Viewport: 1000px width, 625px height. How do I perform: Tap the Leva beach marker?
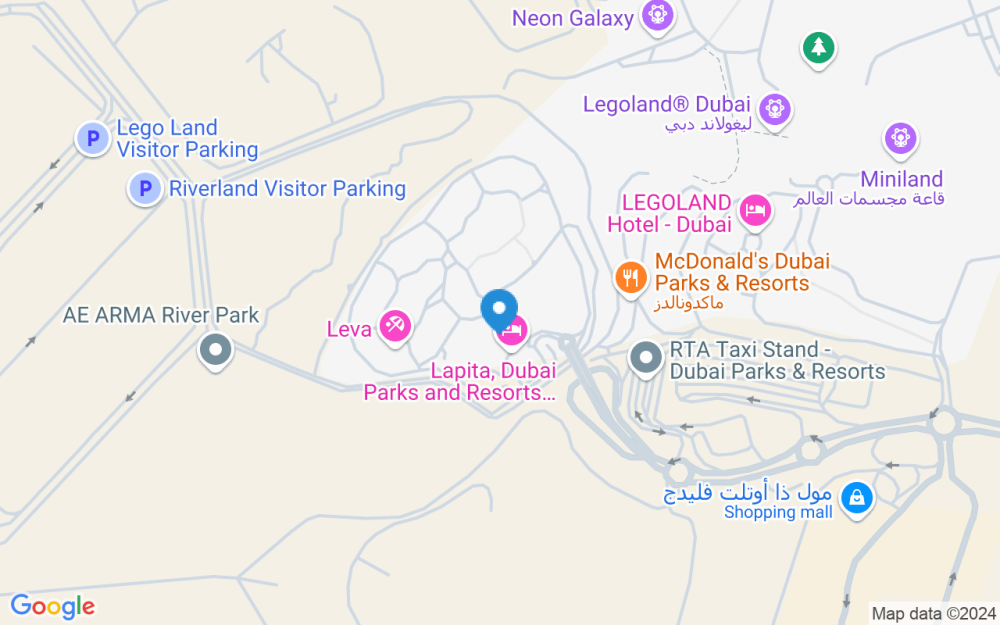pyautogui.click(x=395, y=328)
